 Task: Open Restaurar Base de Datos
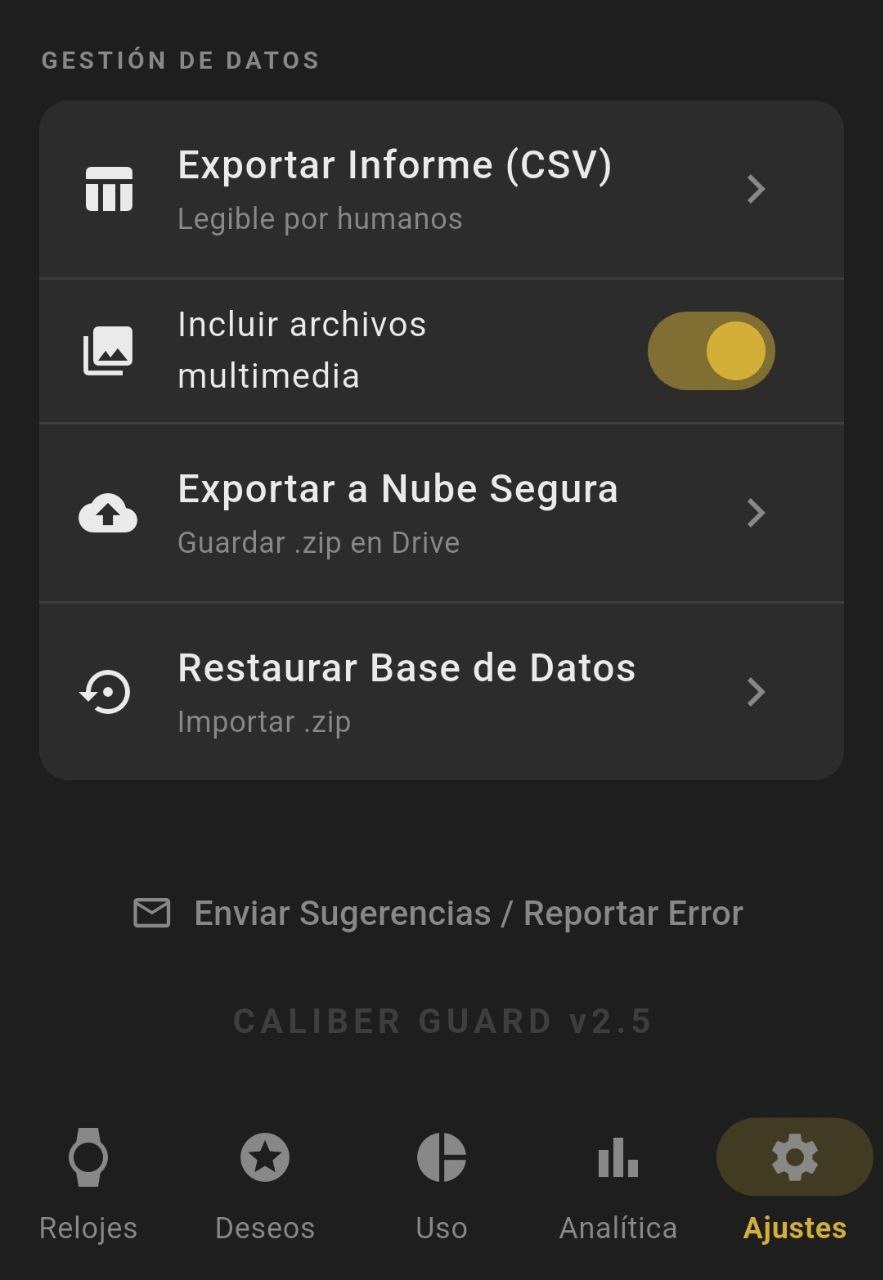(440, 692)
